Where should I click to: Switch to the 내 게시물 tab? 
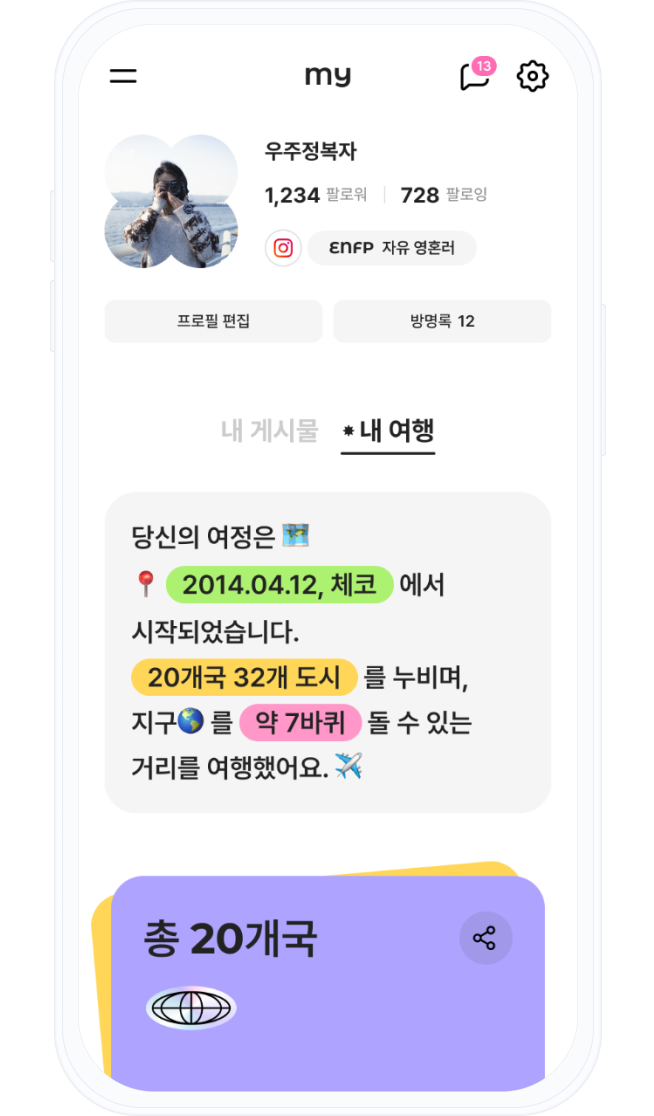(269, 431)
